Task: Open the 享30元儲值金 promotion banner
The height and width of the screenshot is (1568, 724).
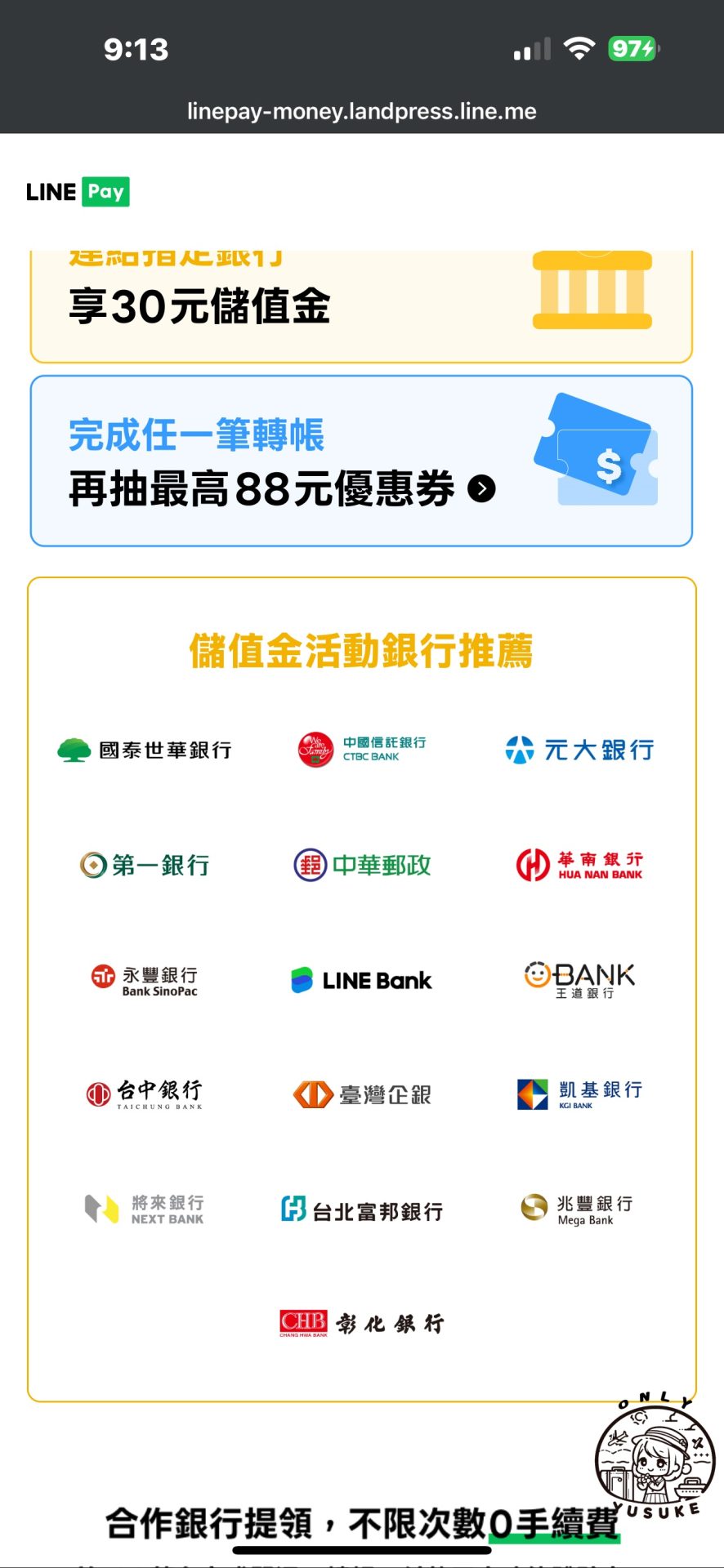Action: click(x=362, y=302)
